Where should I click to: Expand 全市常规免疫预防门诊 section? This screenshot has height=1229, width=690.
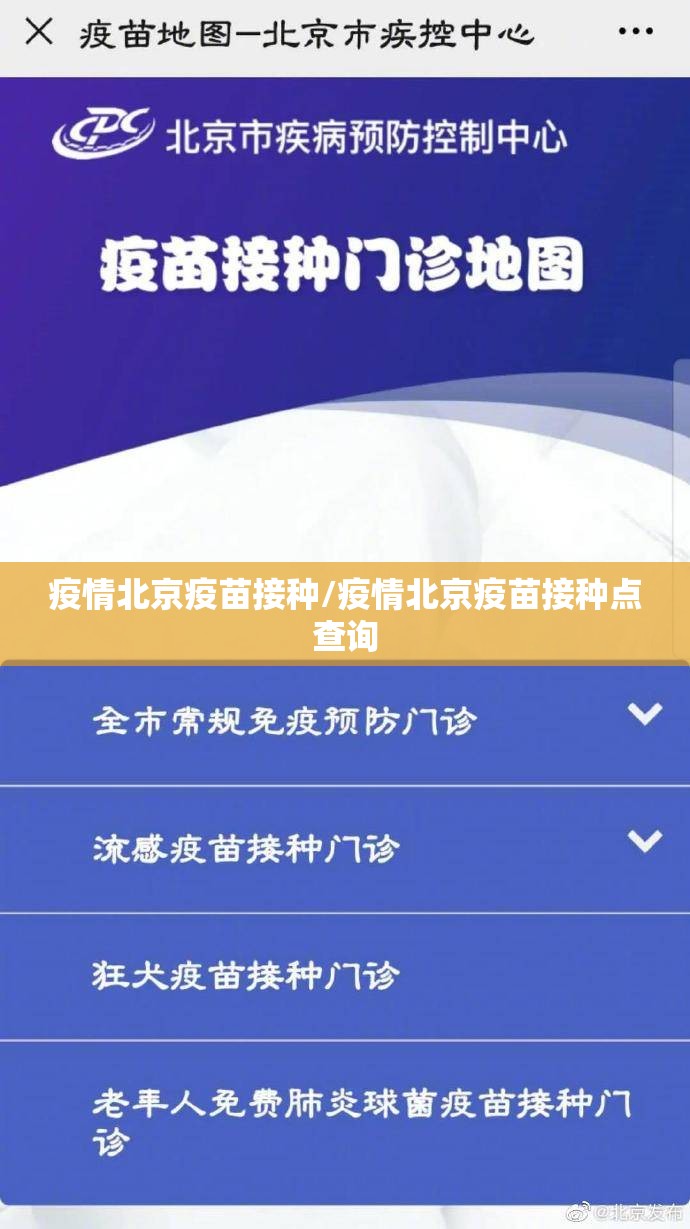[644, 714]
